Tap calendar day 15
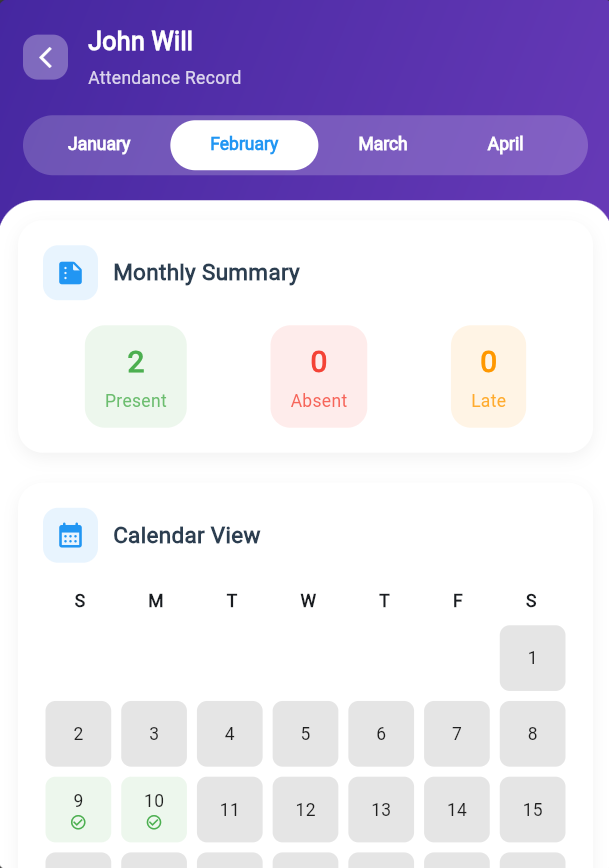609x868 pixels. [532, 810]
